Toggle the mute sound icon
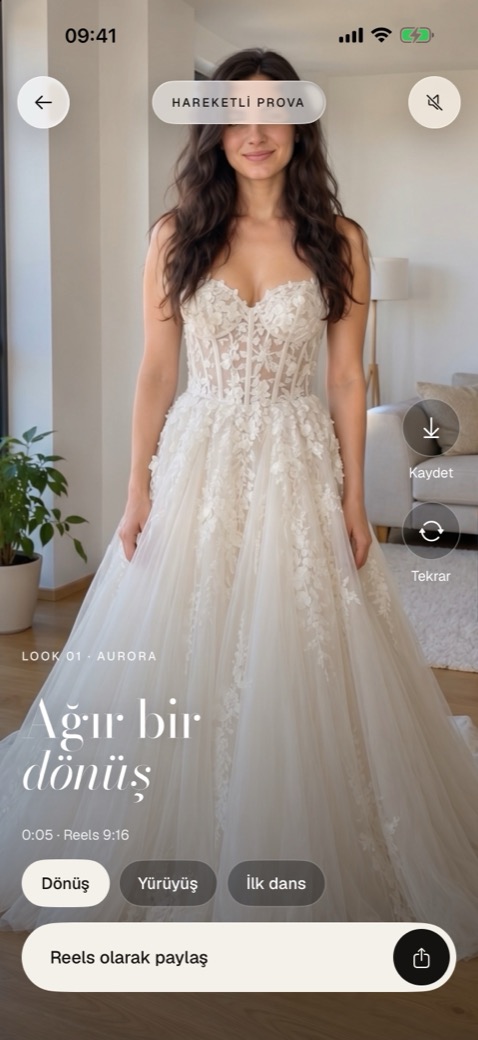Screen dimensions: 478x1040 tap(434, 102)
